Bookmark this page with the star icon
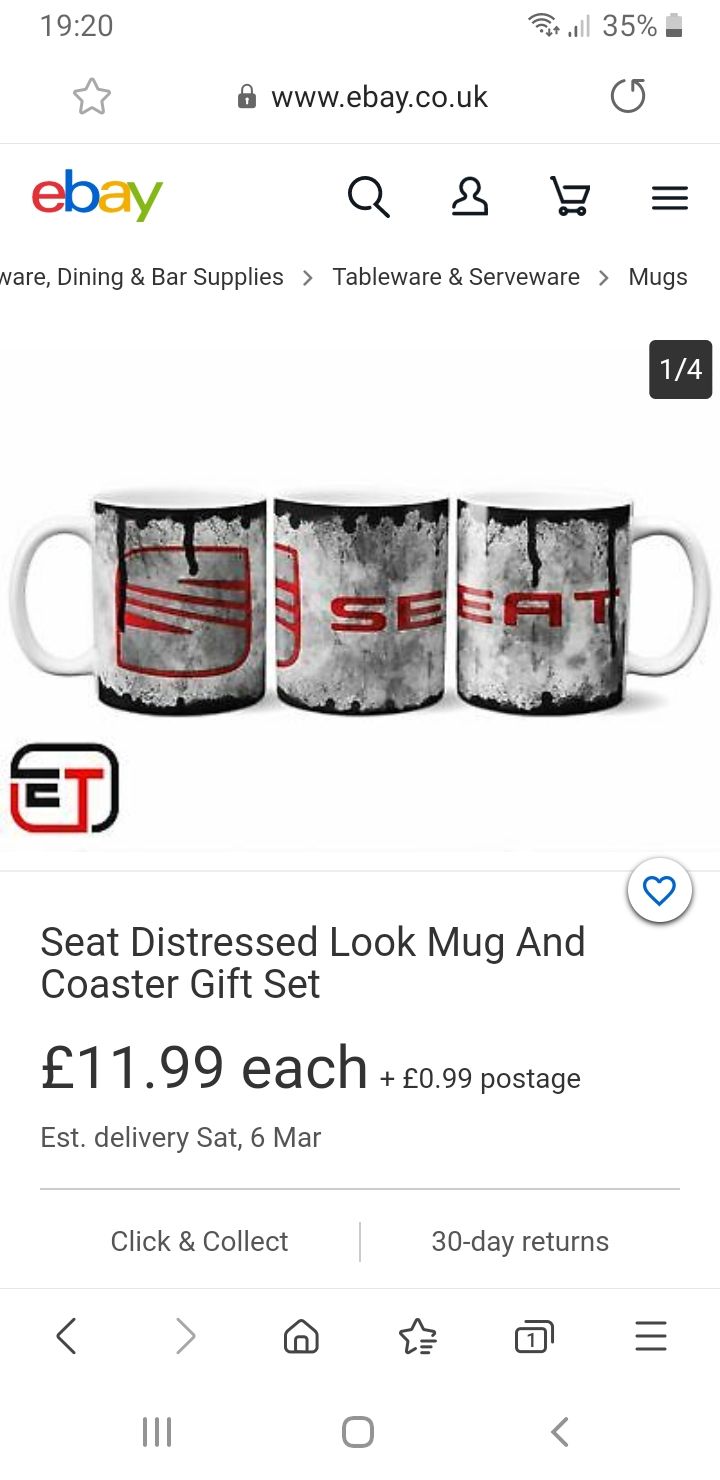720x1480 pixels. pos(92,97)
